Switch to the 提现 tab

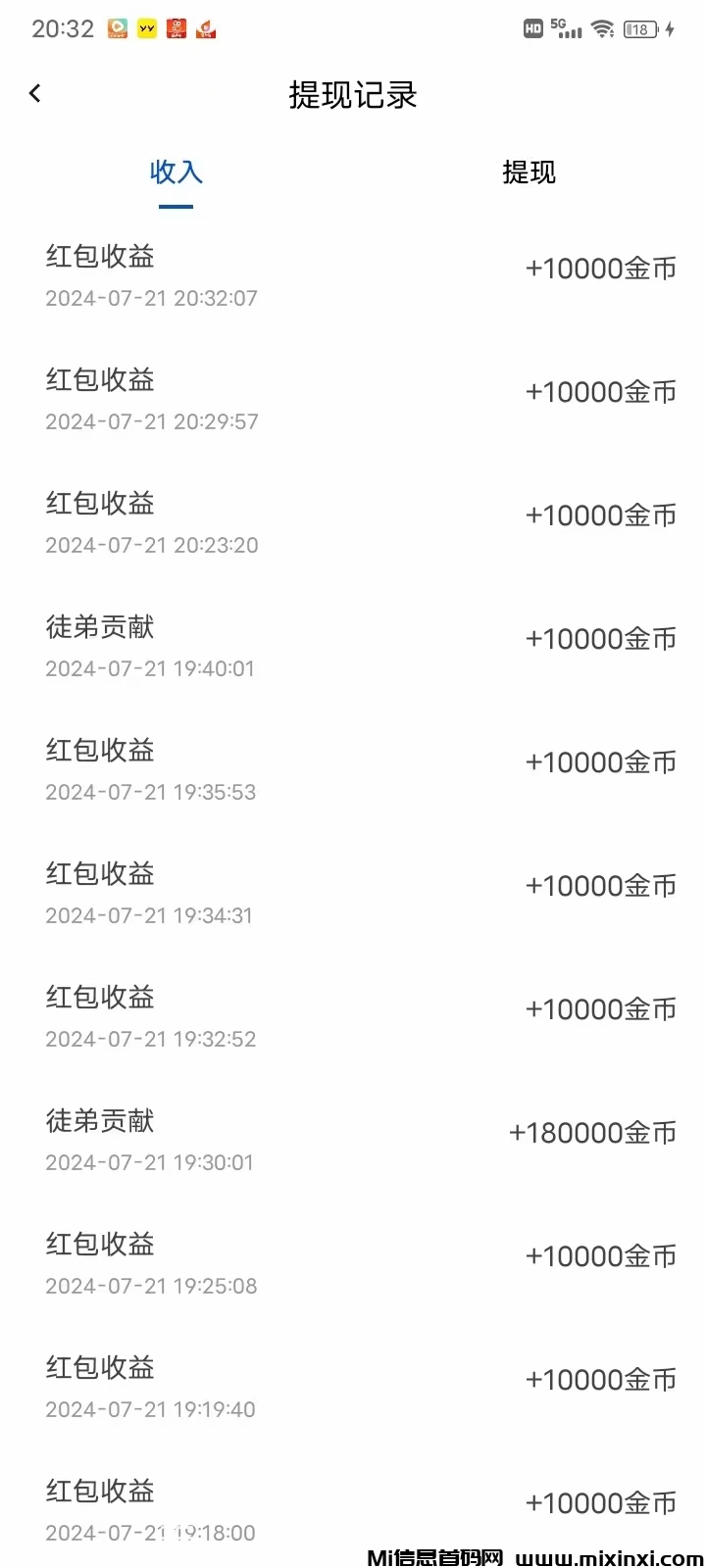(x=530, y=172)
